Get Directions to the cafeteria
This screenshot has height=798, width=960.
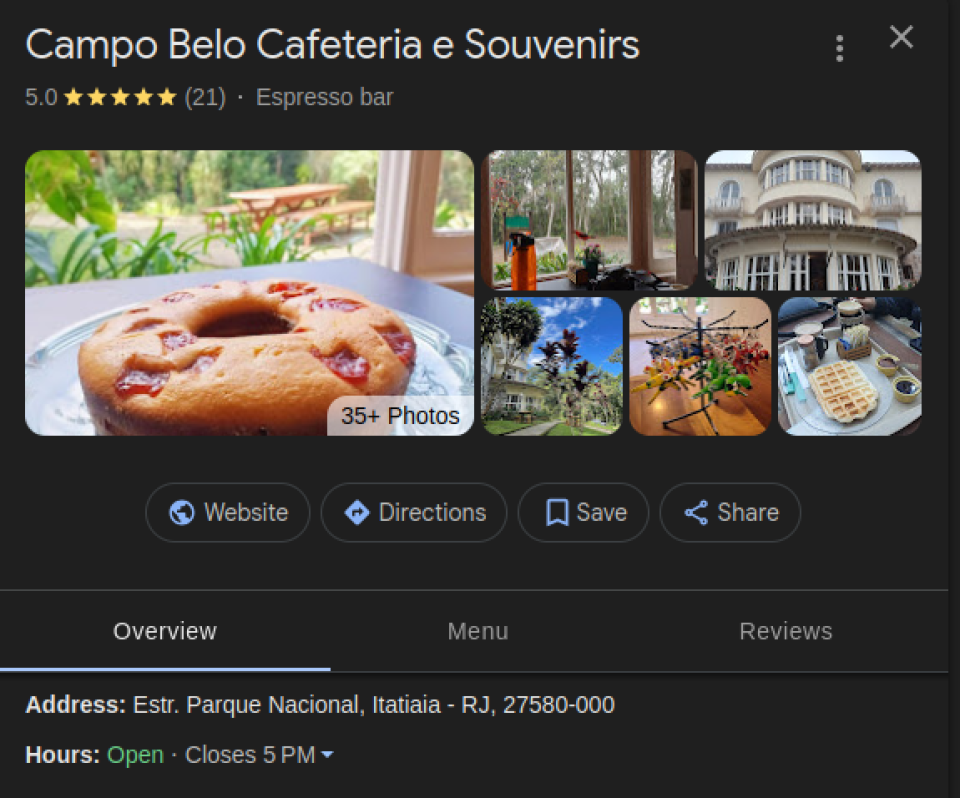414,513
